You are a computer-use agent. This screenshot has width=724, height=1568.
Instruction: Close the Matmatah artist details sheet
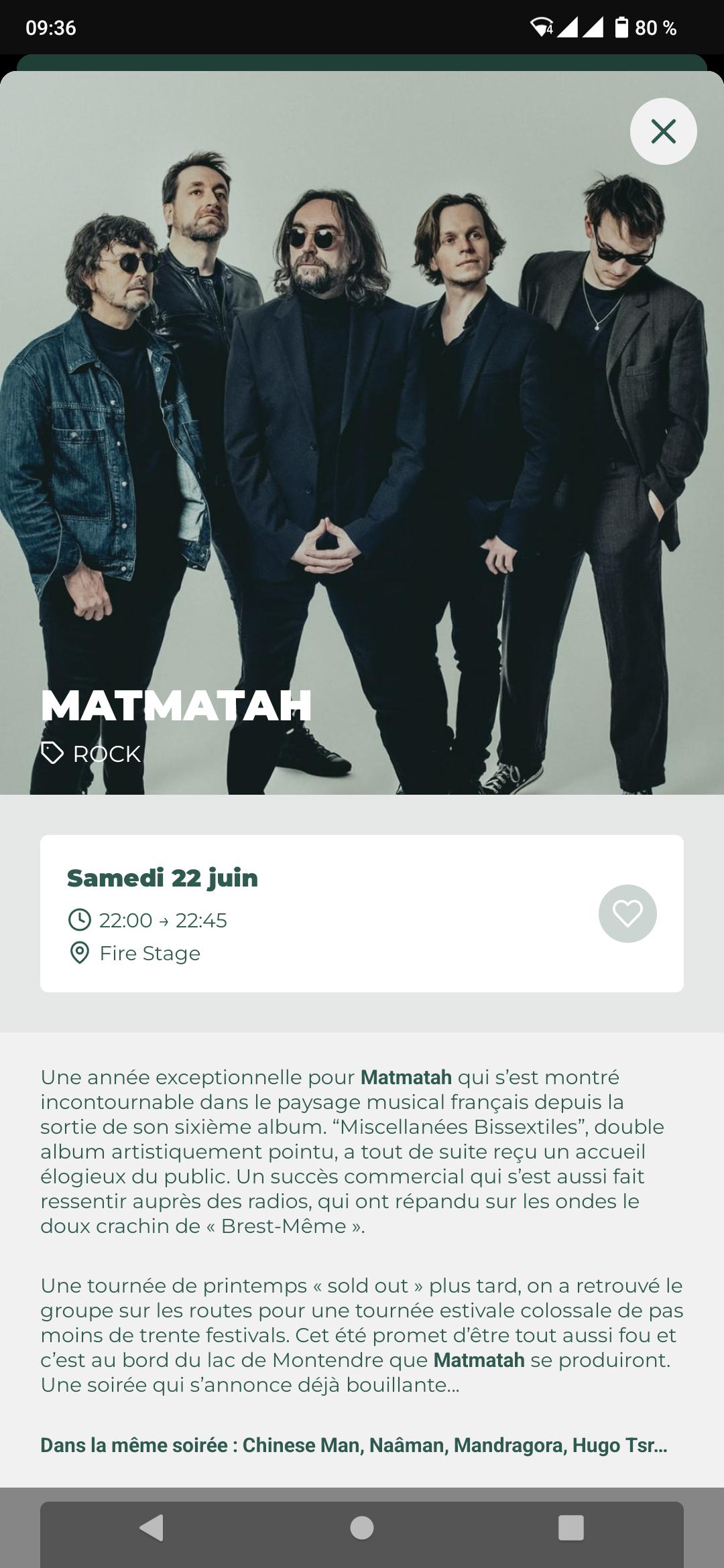pos(663,131)
